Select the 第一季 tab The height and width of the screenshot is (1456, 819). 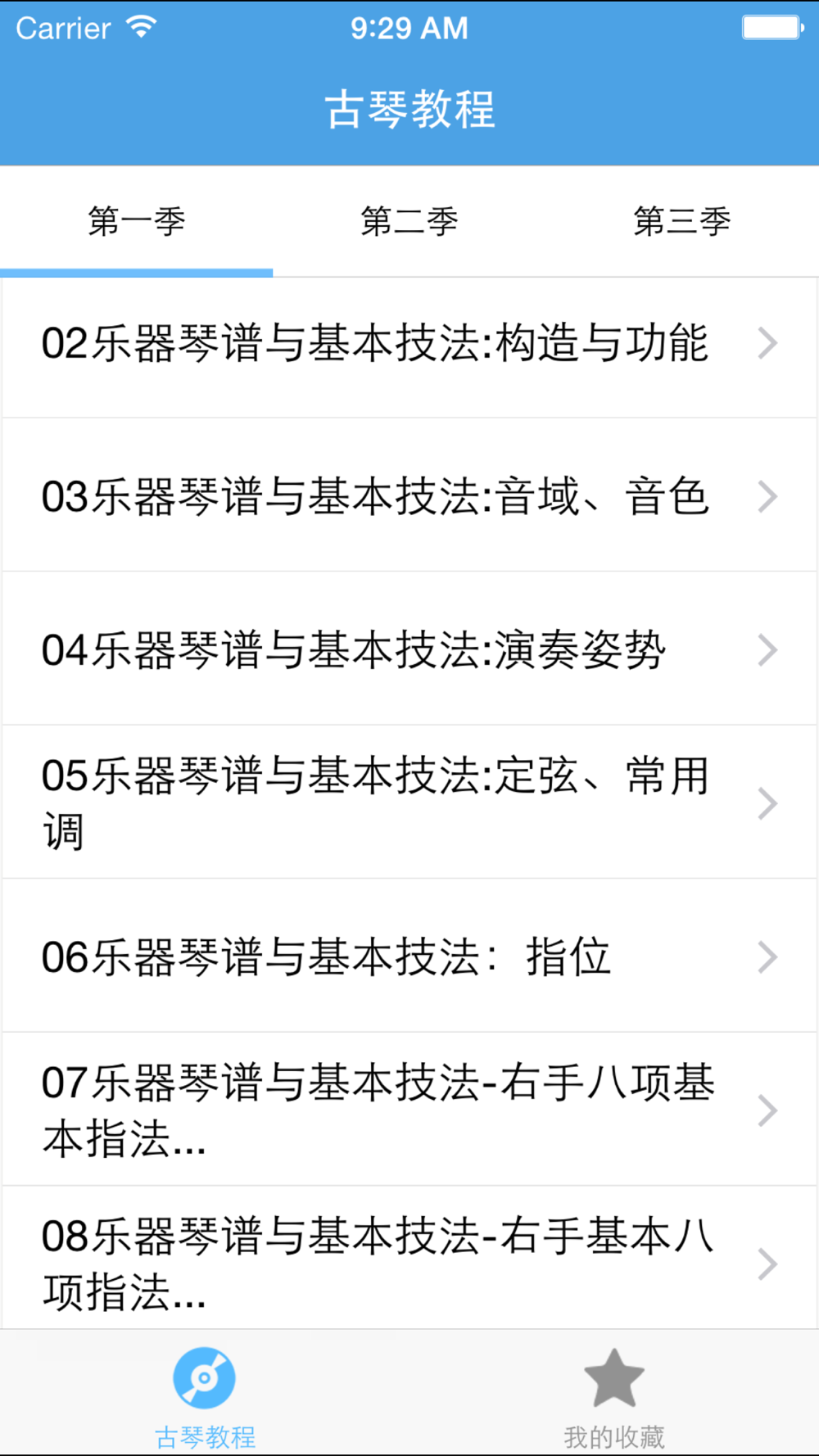[137, 221]
